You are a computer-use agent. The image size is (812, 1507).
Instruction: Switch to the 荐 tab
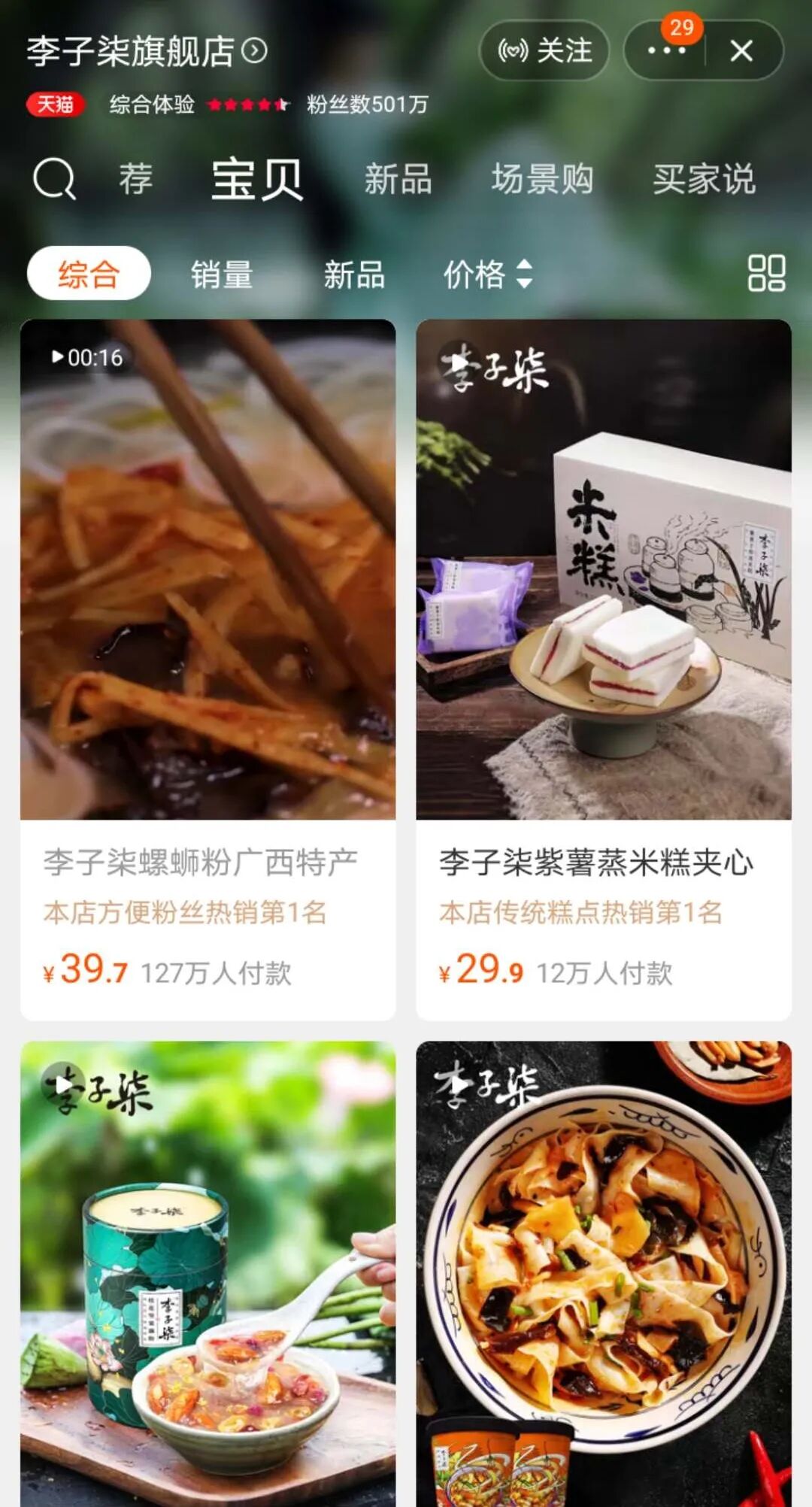136,179
